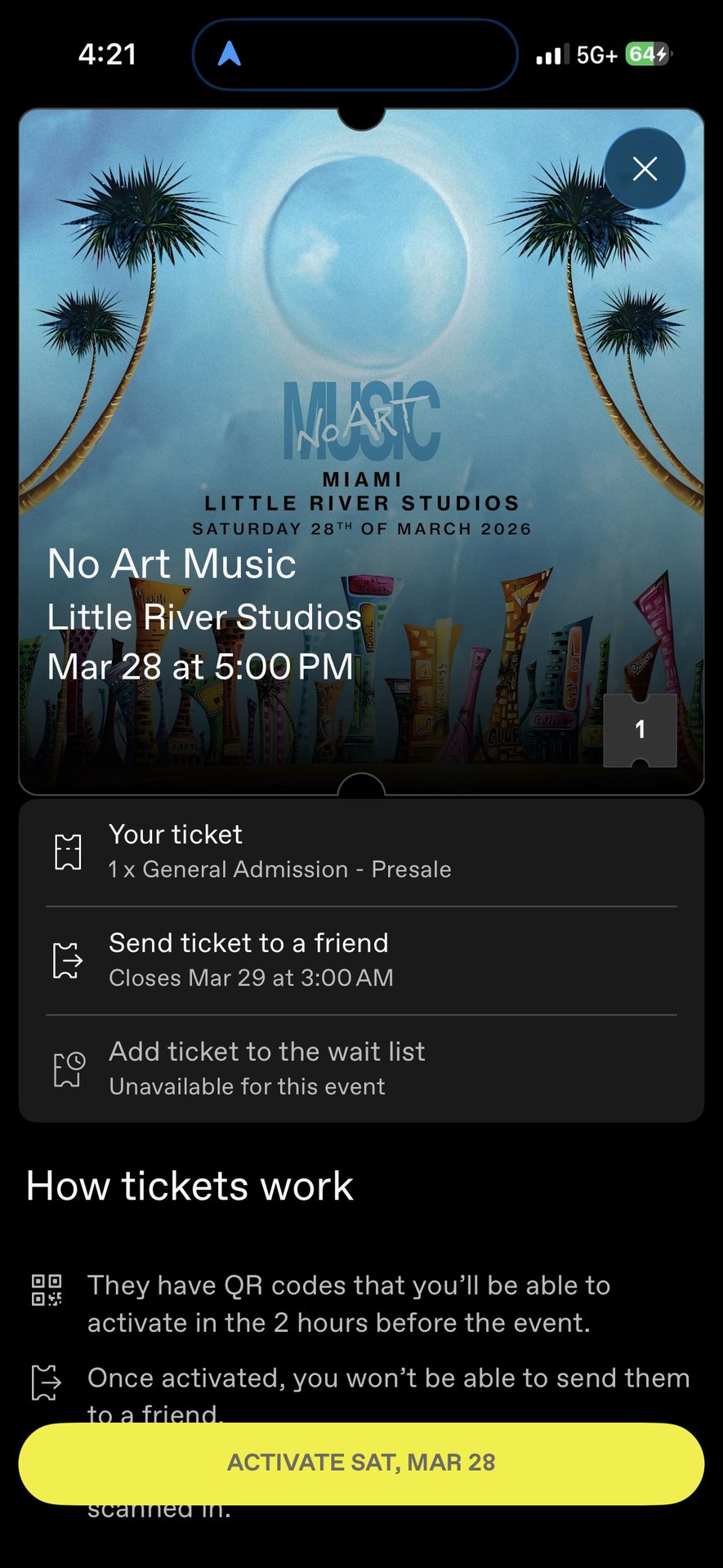Tap the Activate Sat, Mar 28 button
Image resolution: width=723 pixels, height=1568 pixels.
pyautogui.click(x=361, y=1463)
